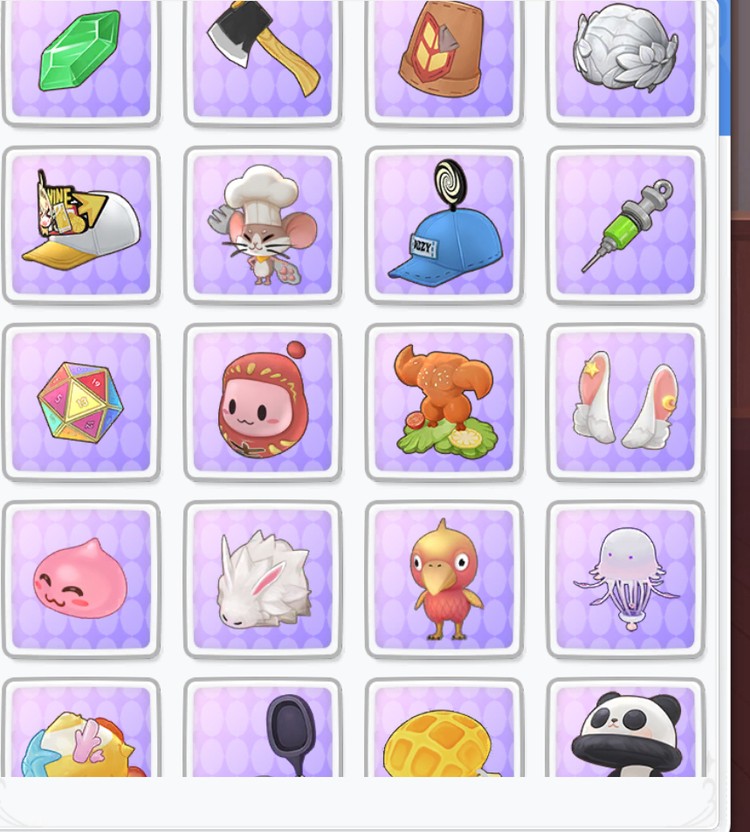Select the roast chicken item tile
This screenshot has width=750, height=832.
[x=444, y=402]
